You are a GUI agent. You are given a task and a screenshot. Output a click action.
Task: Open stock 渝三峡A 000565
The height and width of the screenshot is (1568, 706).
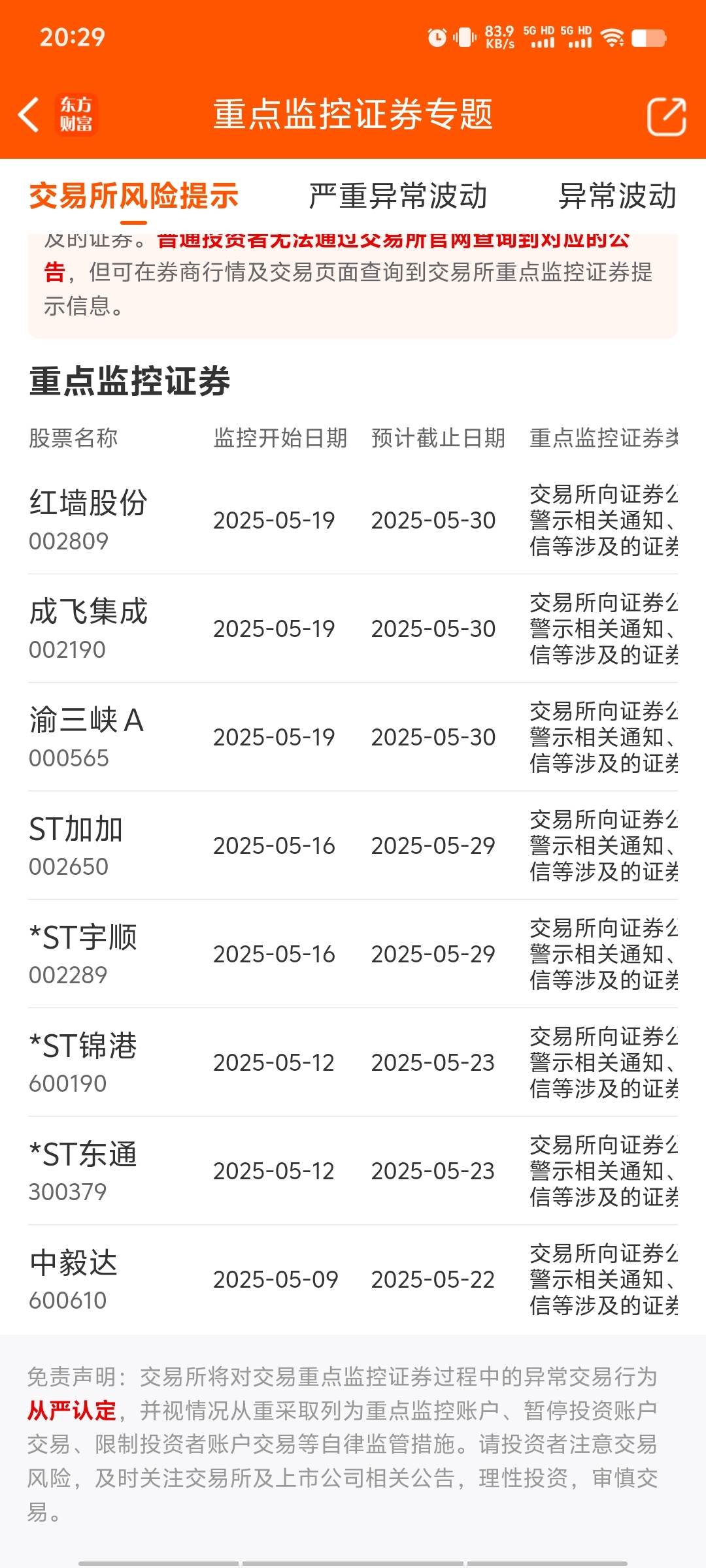pyautogui.click(x=353, y=737)
